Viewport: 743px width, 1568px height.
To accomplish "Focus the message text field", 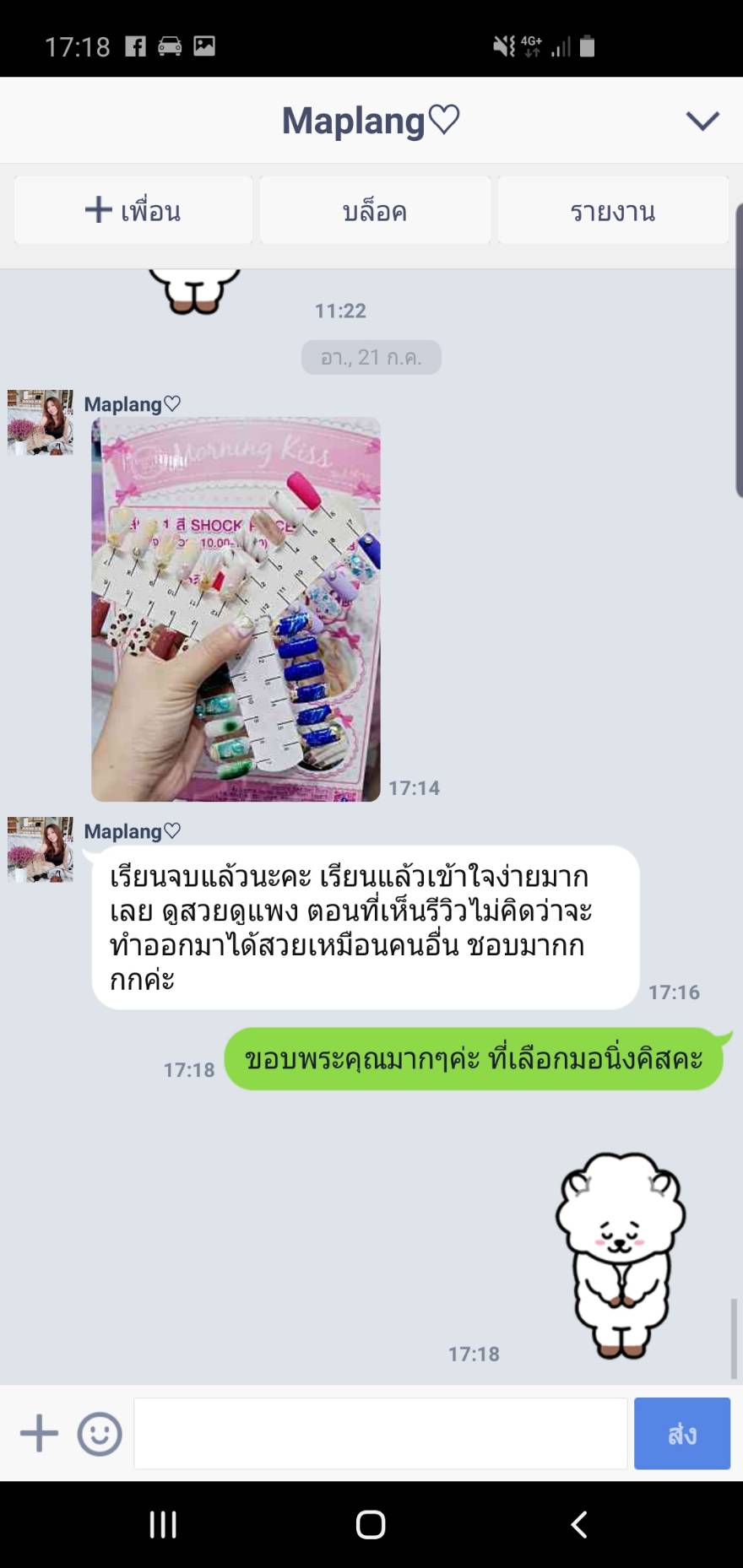I will click(x=380, y=1433).
